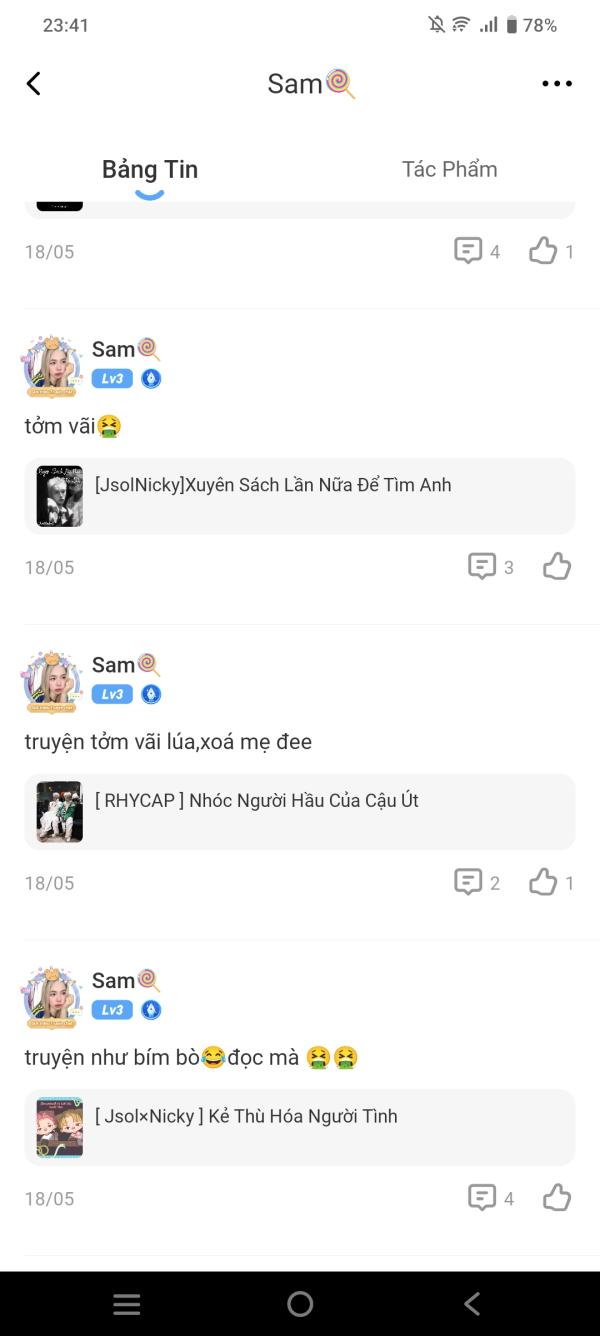Viewport: 600px width, 1336px height.
Task: Switch to the Tác Phẩm tab
Action: pyautogui.click(x=449, y=169)
